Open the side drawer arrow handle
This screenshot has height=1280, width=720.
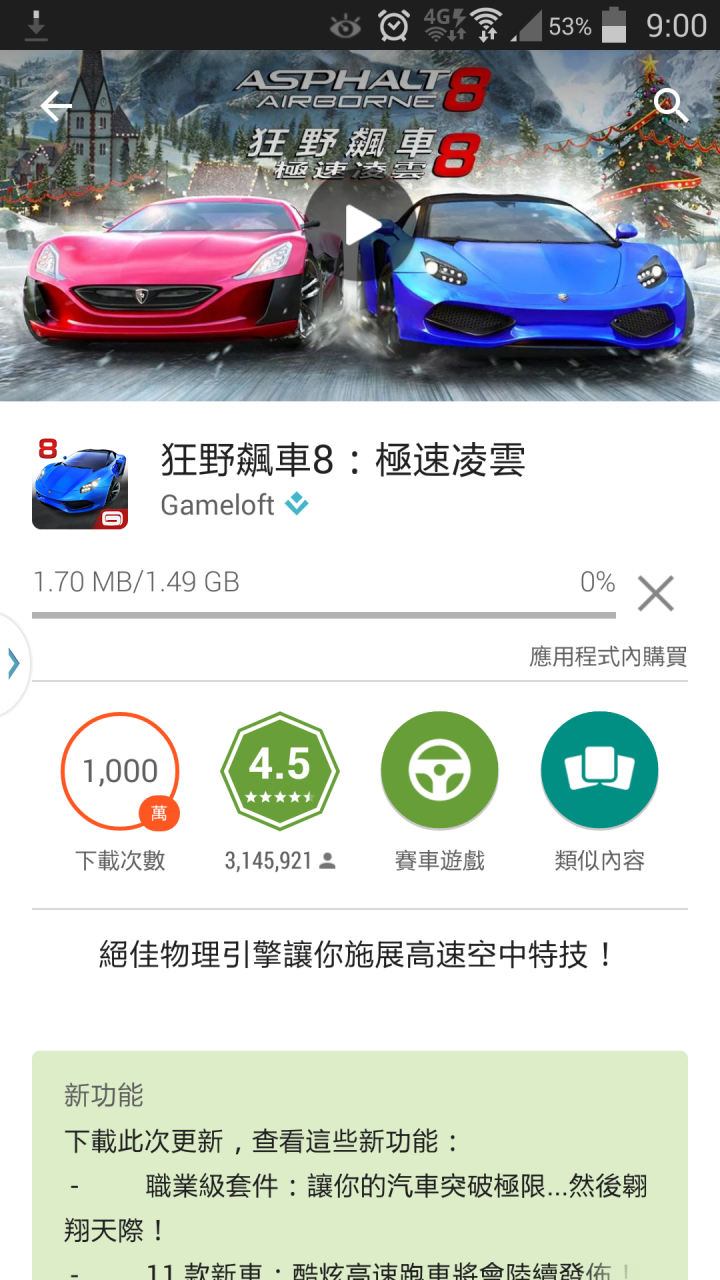coord(14,663)
